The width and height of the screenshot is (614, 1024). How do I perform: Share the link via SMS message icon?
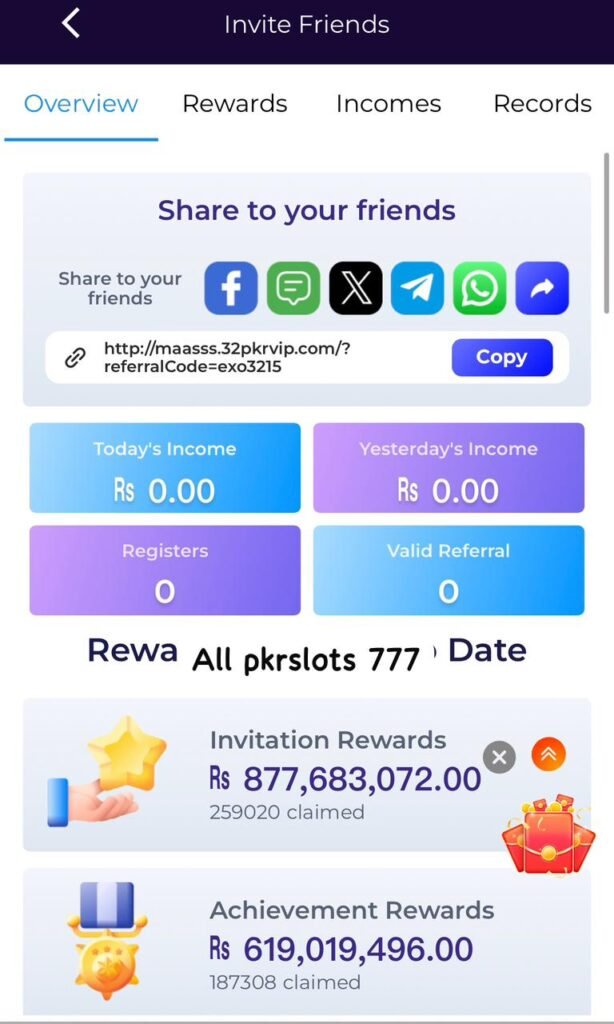point(293,289)
